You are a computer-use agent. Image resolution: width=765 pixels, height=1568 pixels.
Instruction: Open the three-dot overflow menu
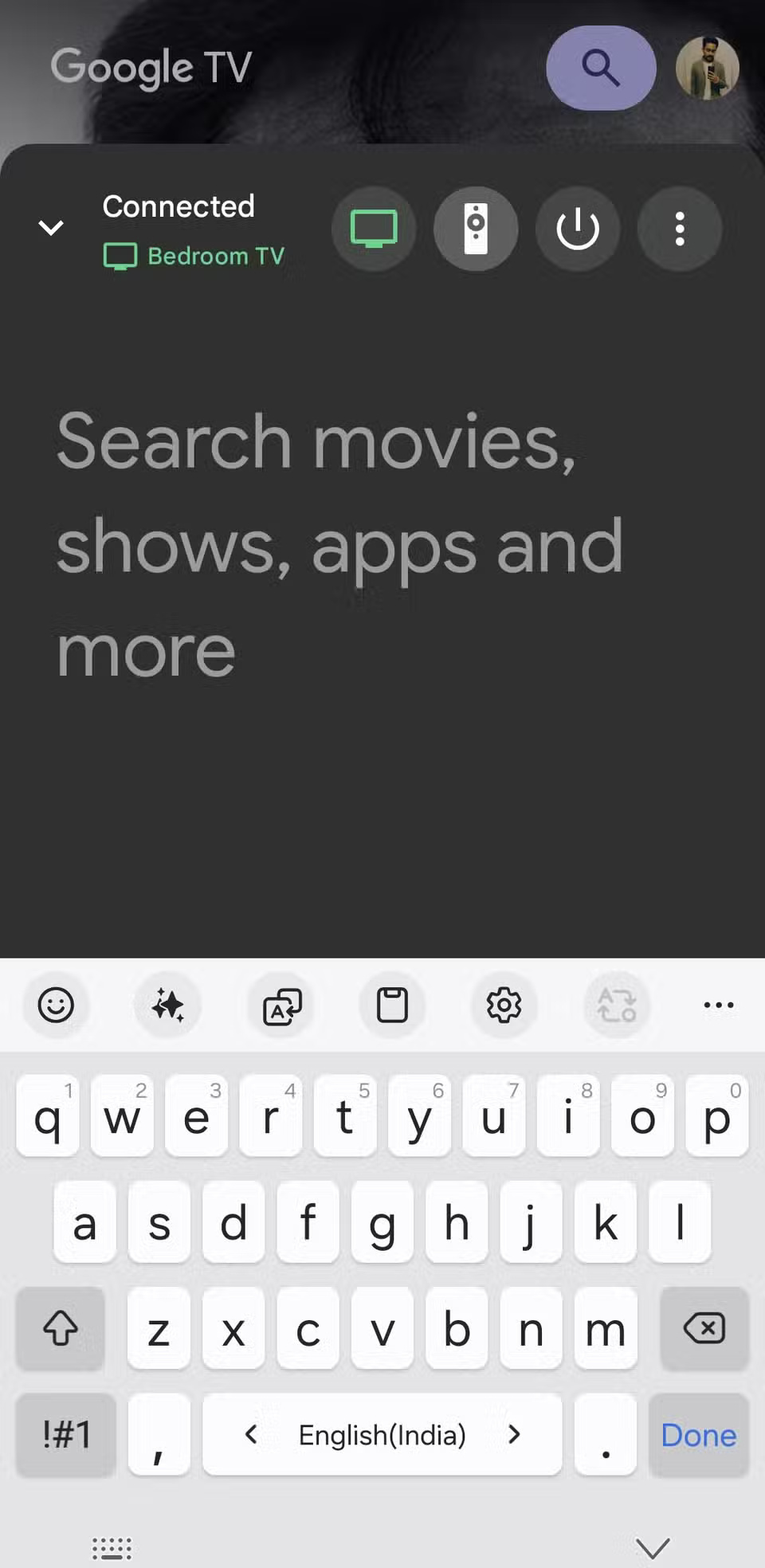[679, 229]
